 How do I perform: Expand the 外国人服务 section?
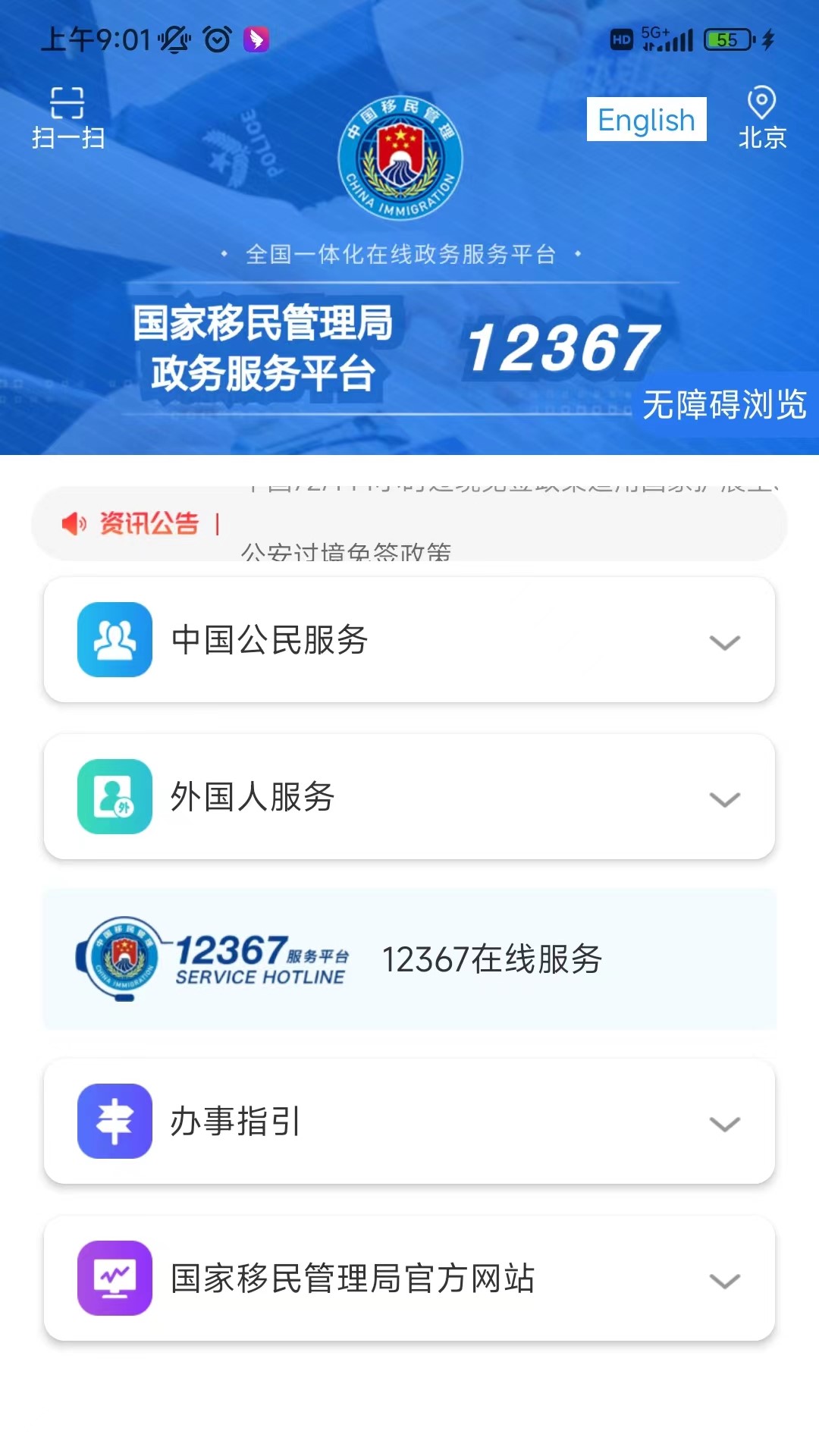click(x=724, y=799)
